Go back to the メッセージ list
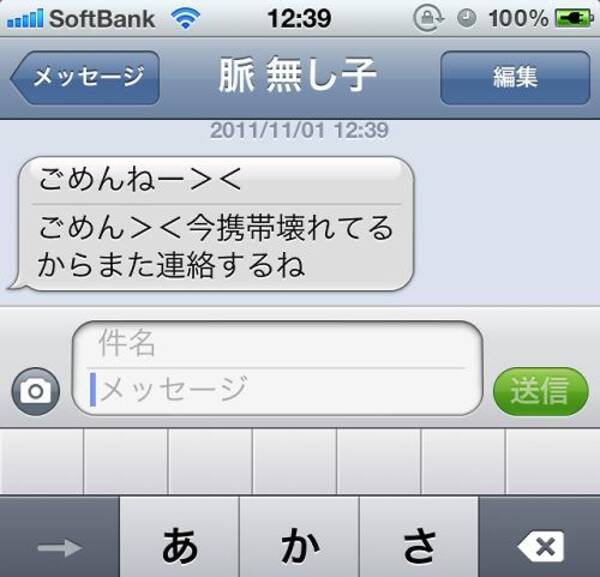The image size is (600, 577). (86, 78)
